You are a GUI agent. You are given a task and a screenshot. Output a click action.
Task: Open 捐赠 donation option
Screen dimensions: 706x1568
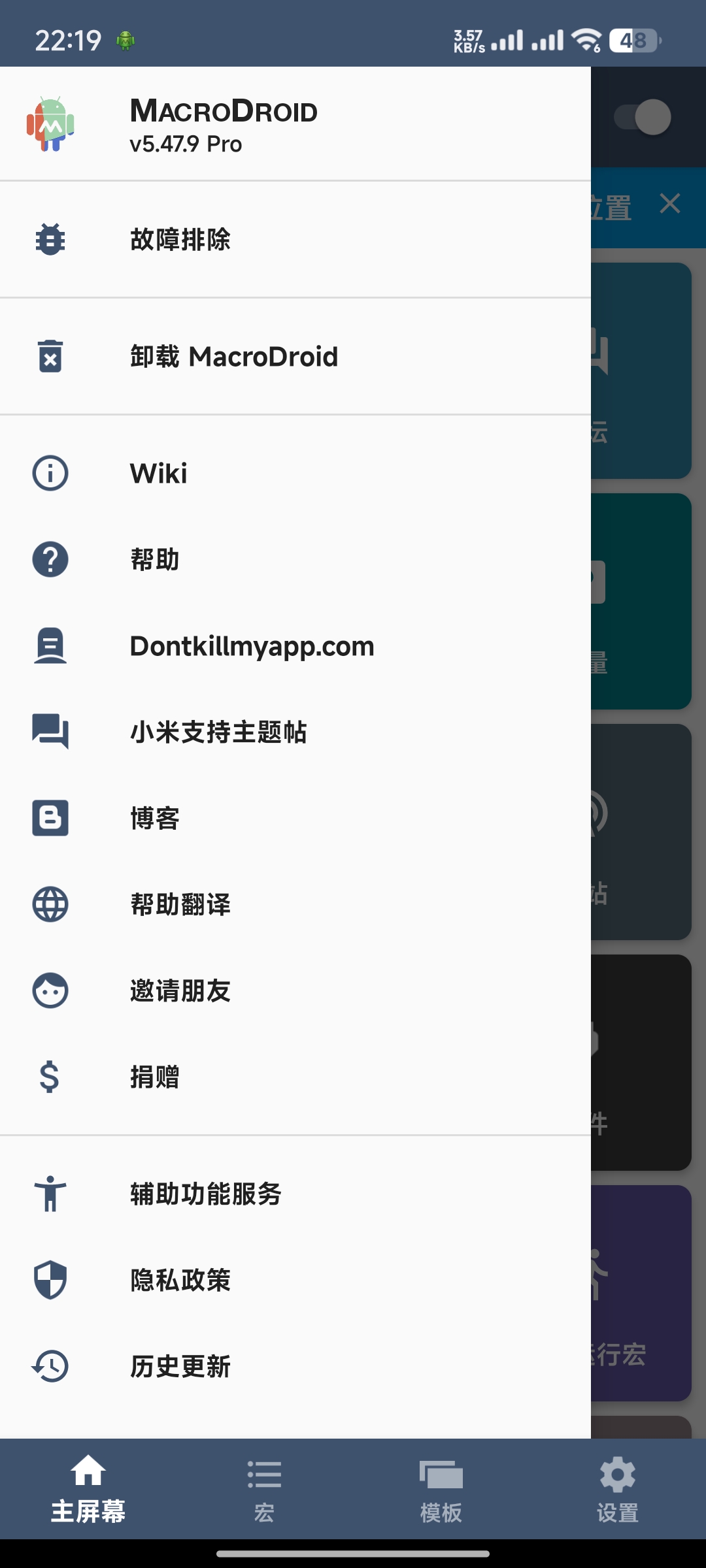[x=155, y=1077]
